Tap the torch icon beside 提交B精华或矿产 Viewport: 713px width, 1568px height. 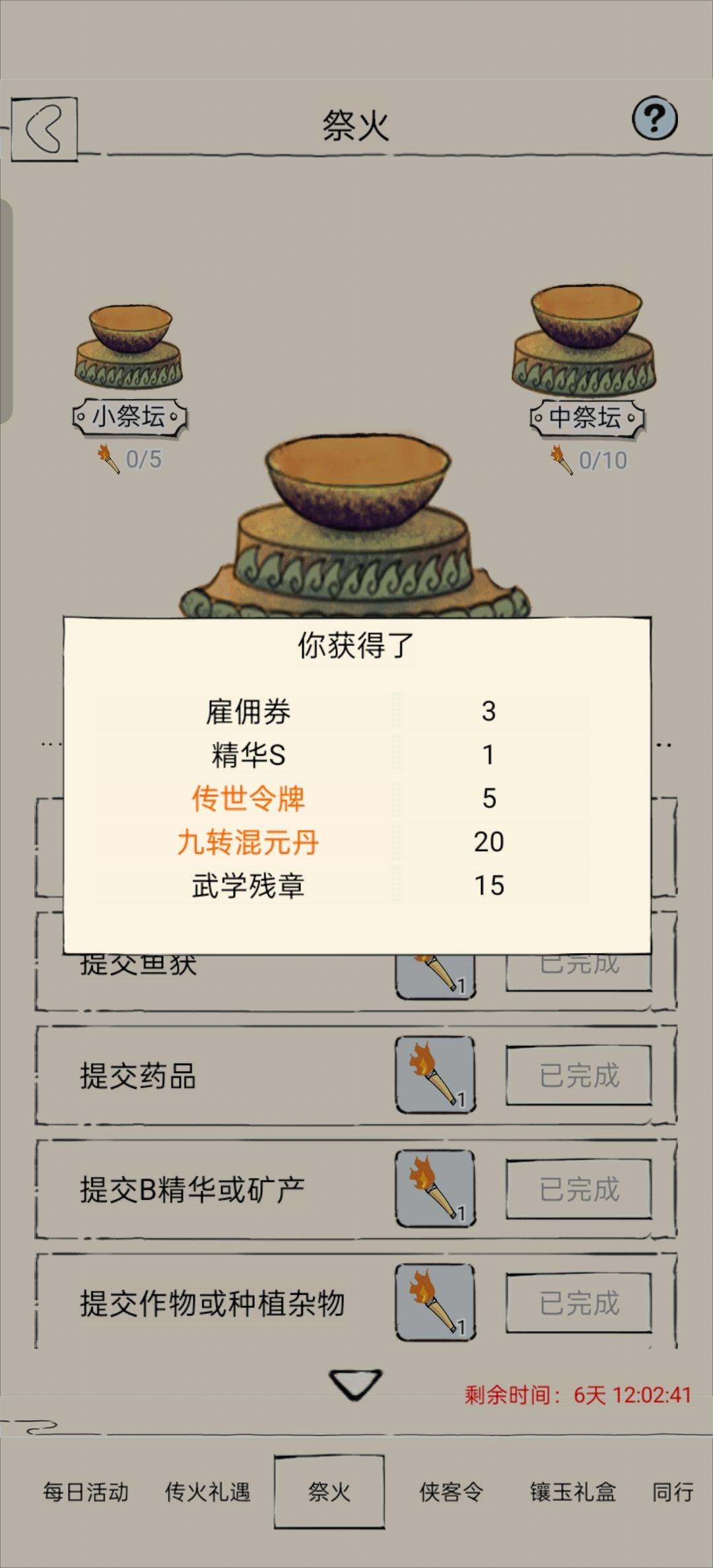pyautogui.click(x=436, y=1188)
